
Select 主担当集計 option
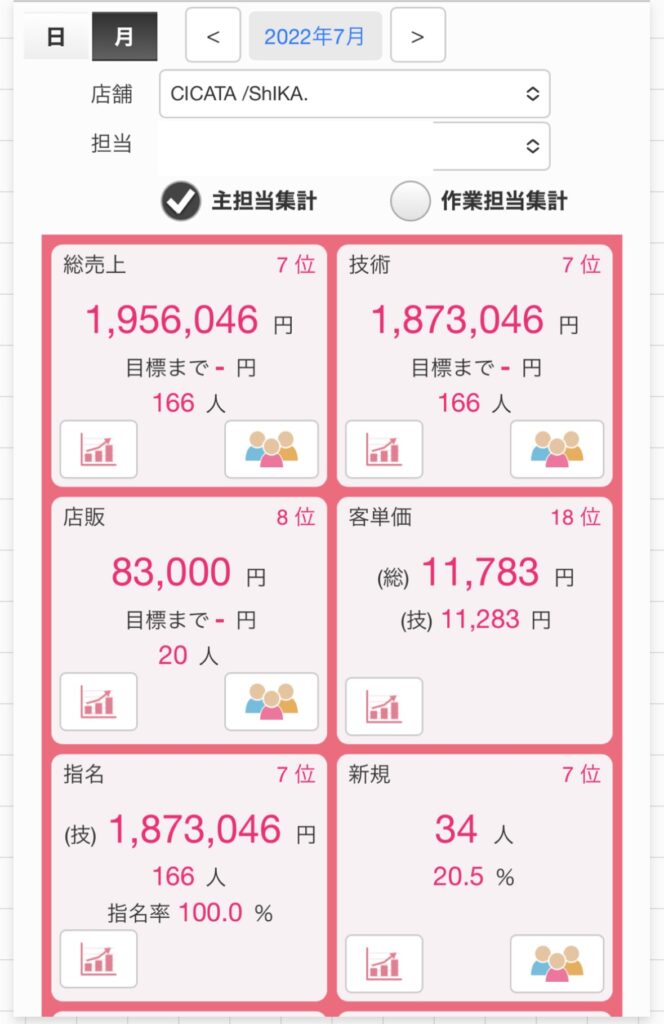181,201
